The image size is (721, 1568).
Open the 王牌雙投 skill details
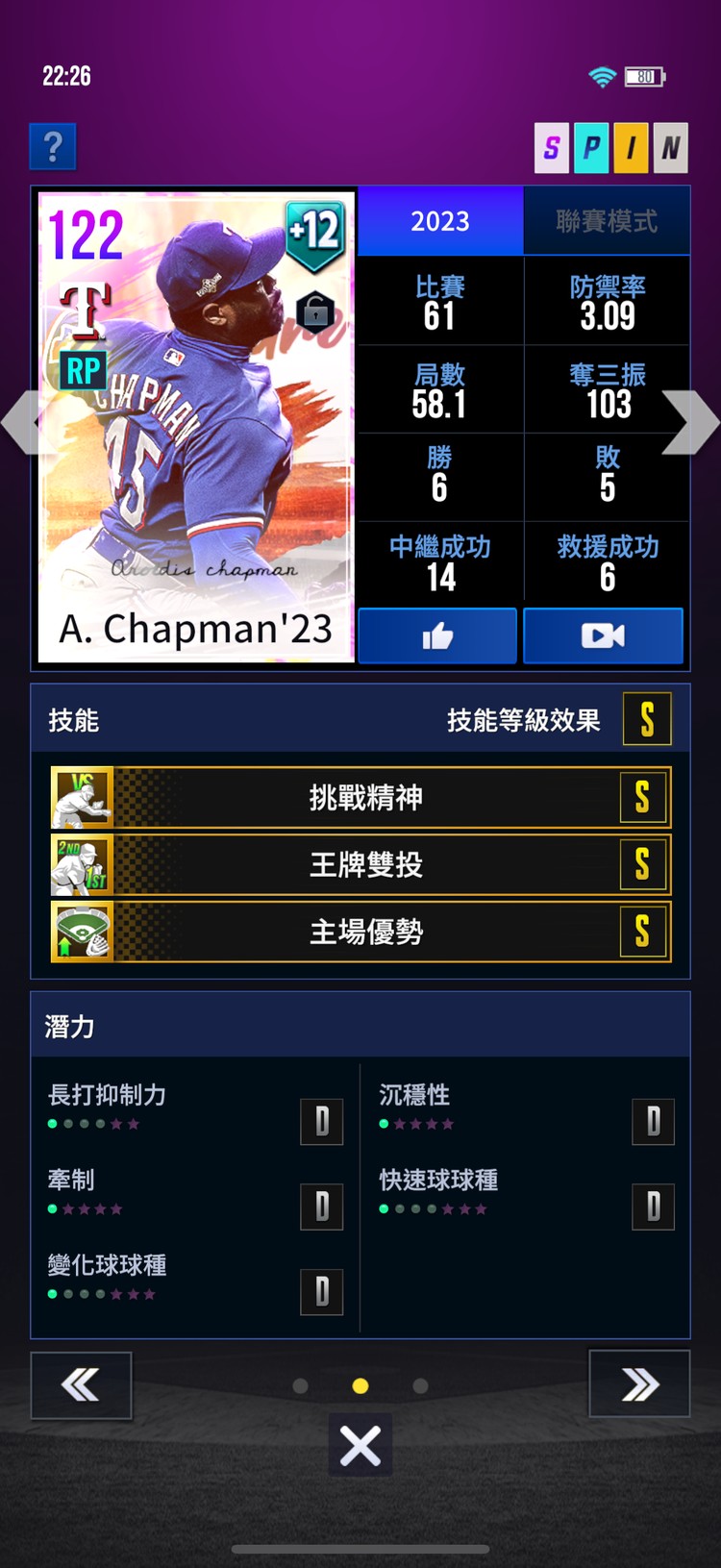click(x=360, y=864)
